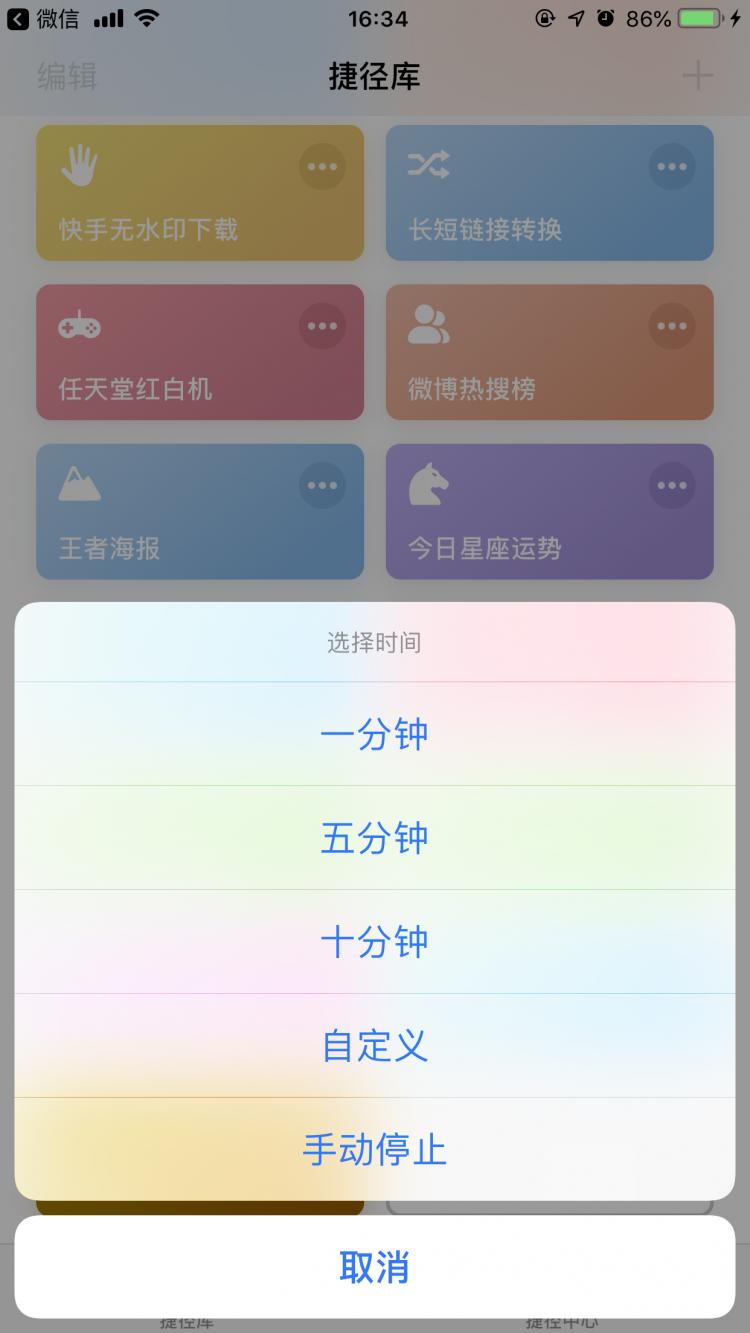Select 手动停止 to stop manually
The width and height of the screenshot is (750, 1333).
[x=375, y=1150]
